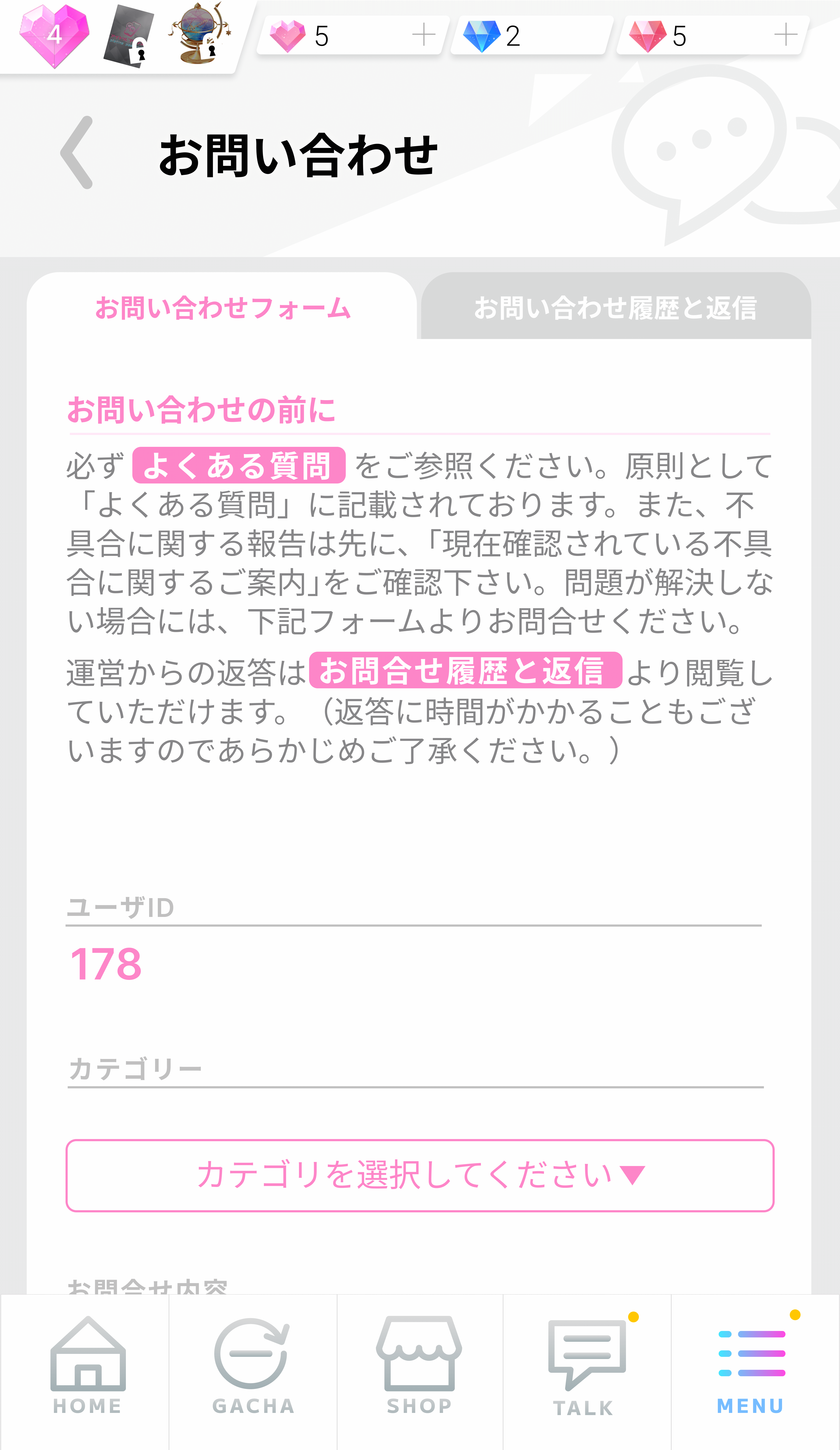Tap the pink heart level badge
Screen dimensions: 840x1450
[x=54, y=36]
